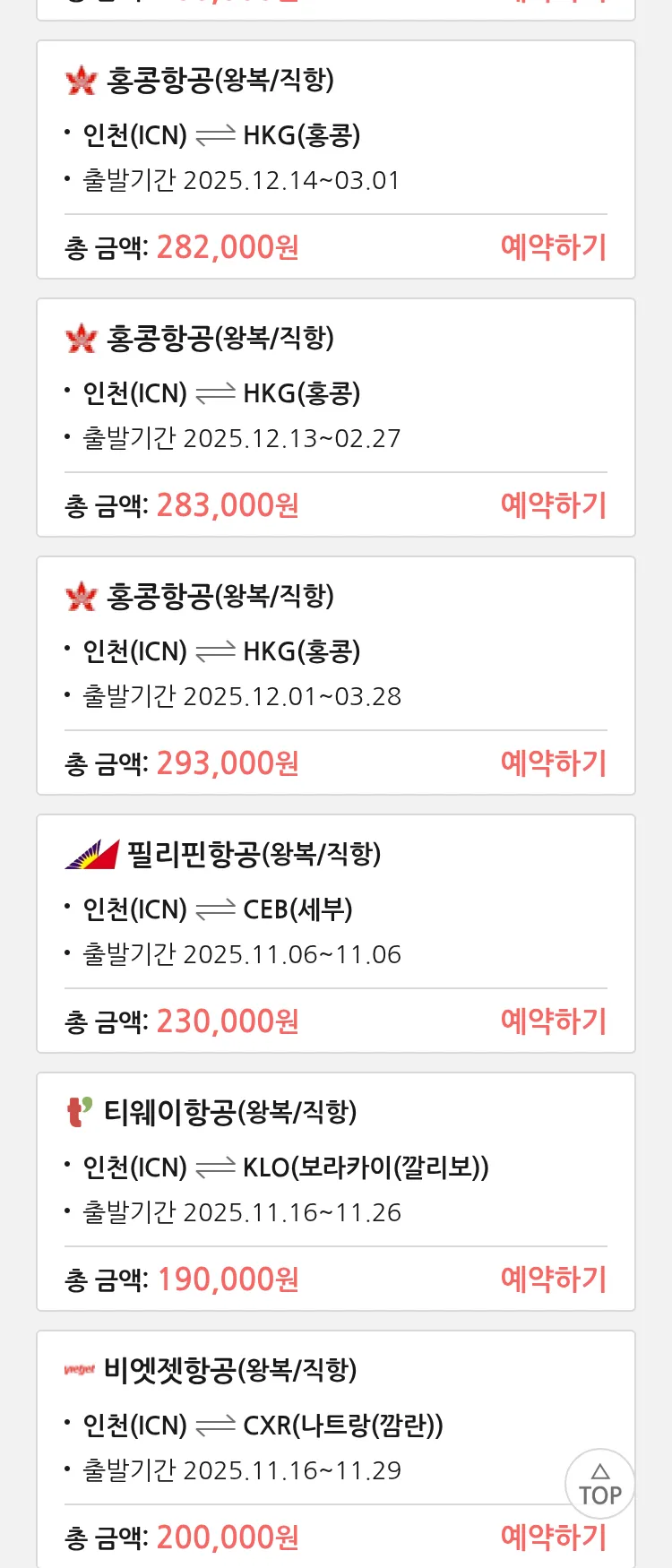Tap 예약하기 for the 282,000원 Hong Kong flight

point(553,247)
